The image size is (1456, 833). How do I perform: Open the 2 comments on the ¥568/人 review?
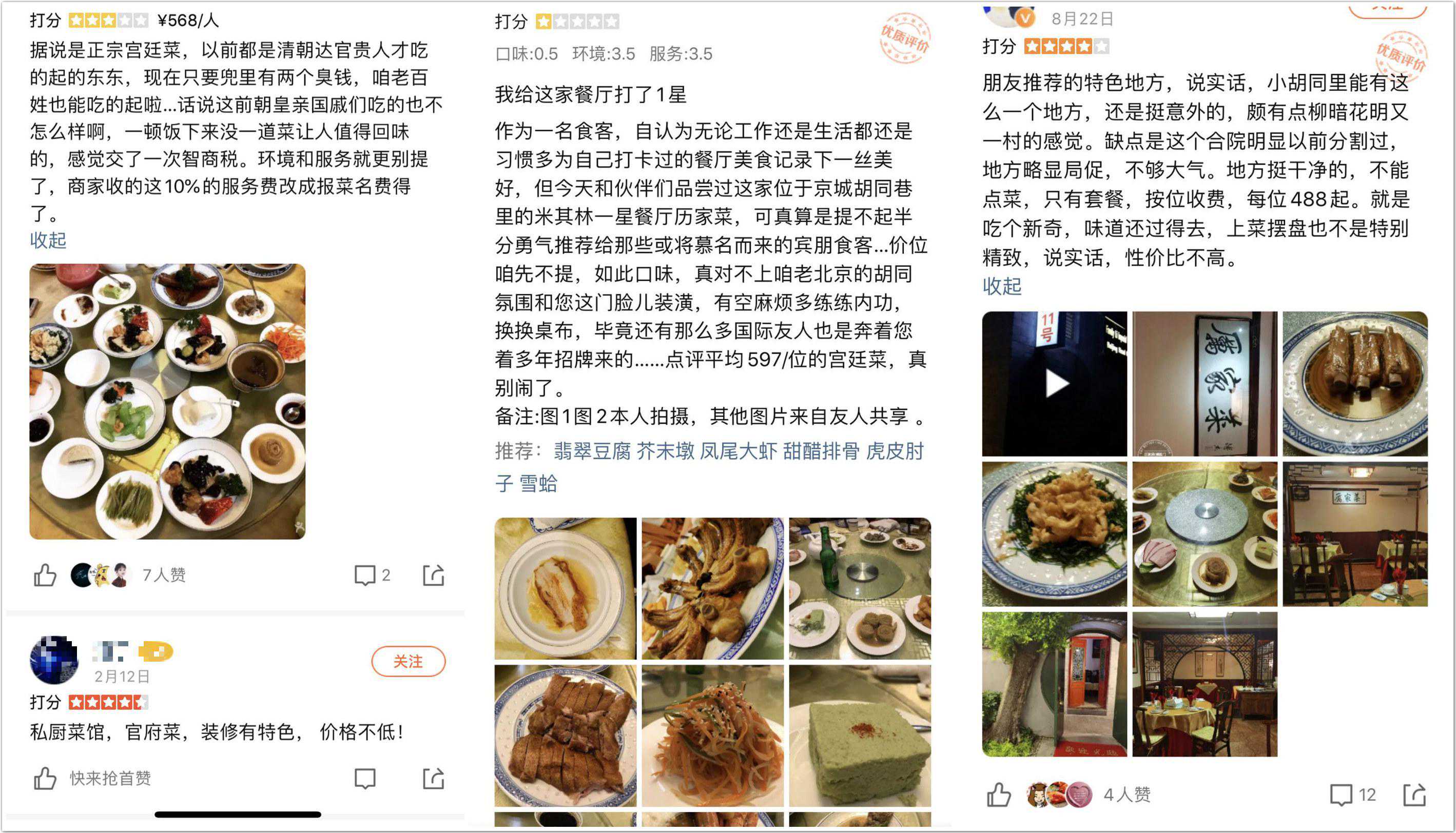[x=372, y=575]
